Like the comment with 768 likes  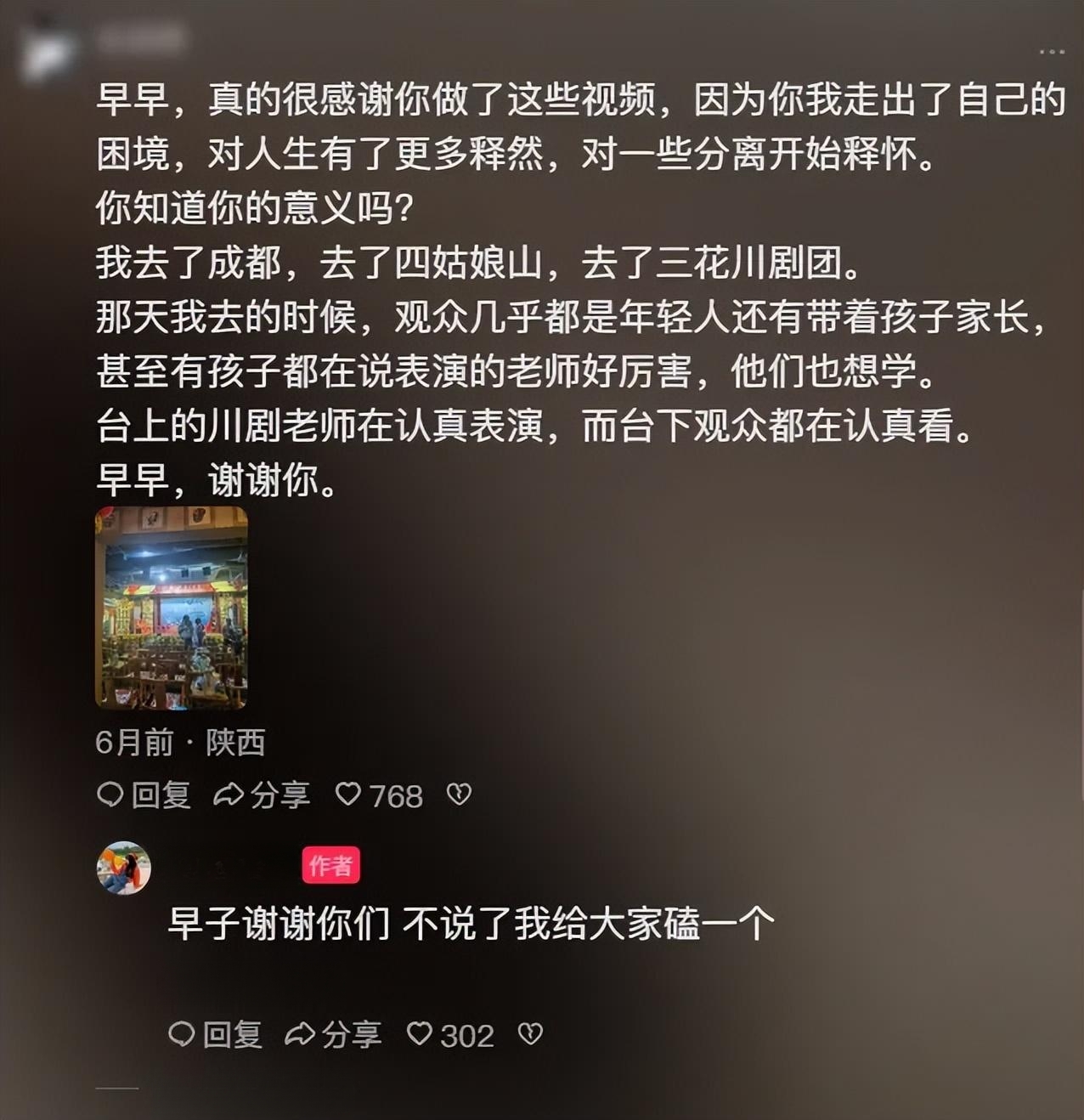pyautogui.click(x=348, y=795)
